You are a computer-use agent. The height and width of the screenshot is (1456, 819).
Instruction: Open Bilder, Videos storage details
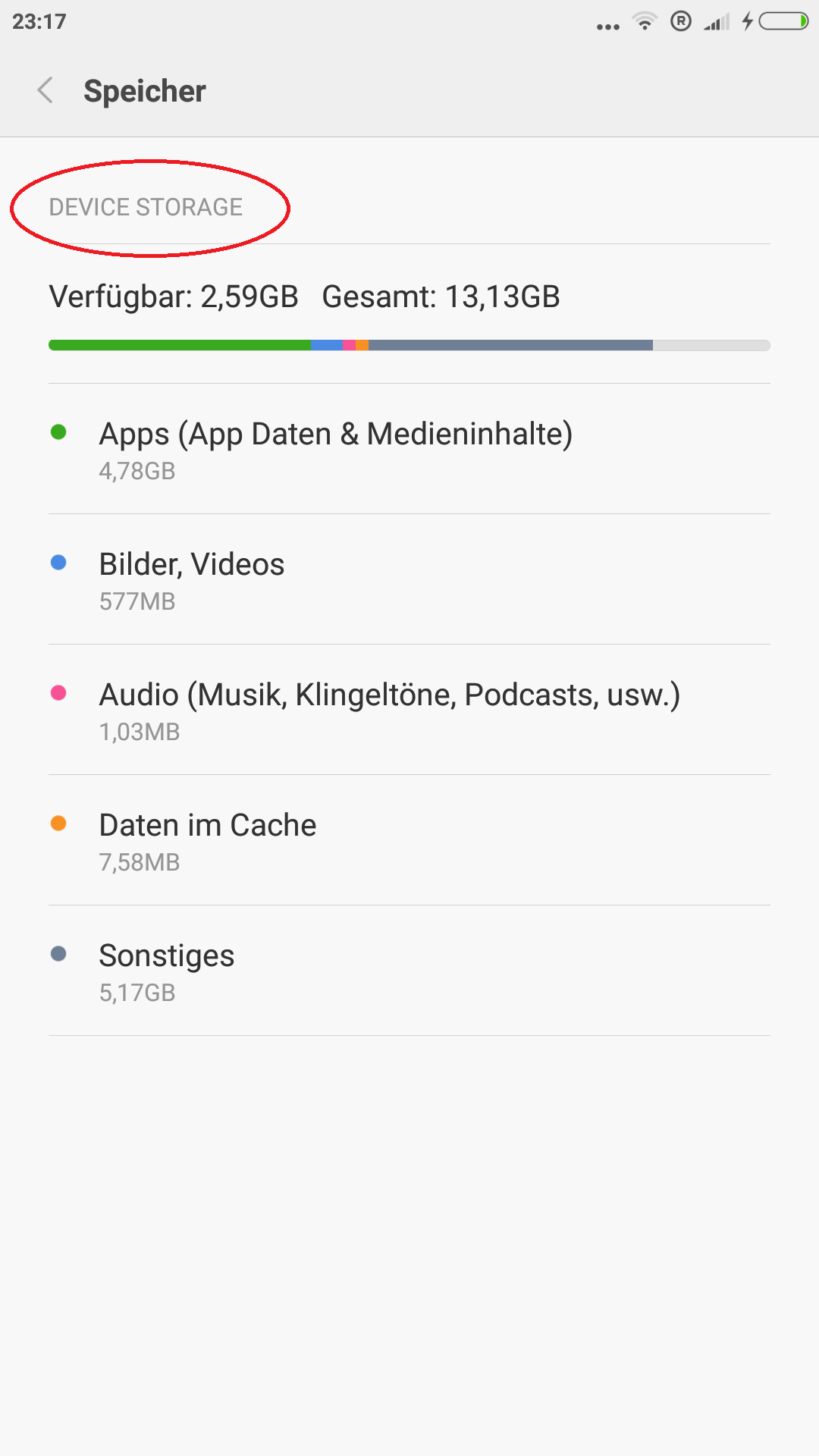tap(409, 579)
